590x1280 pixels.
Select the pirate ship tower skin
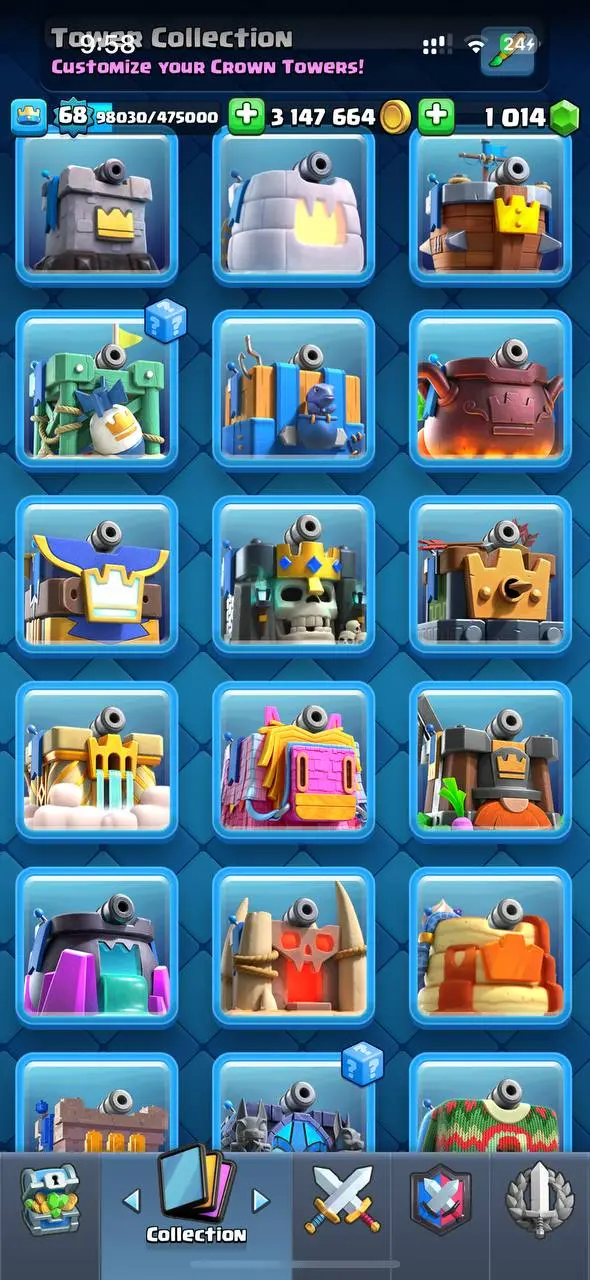[x=490, y=207]
